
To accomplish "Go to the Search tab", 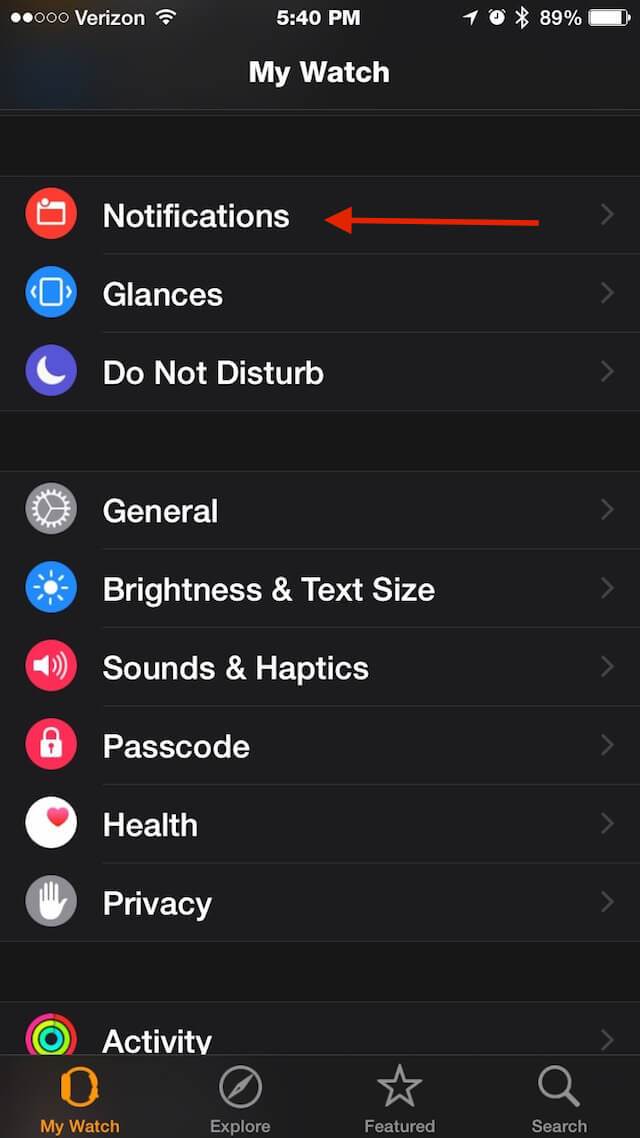I will [x=559, y=1098].
